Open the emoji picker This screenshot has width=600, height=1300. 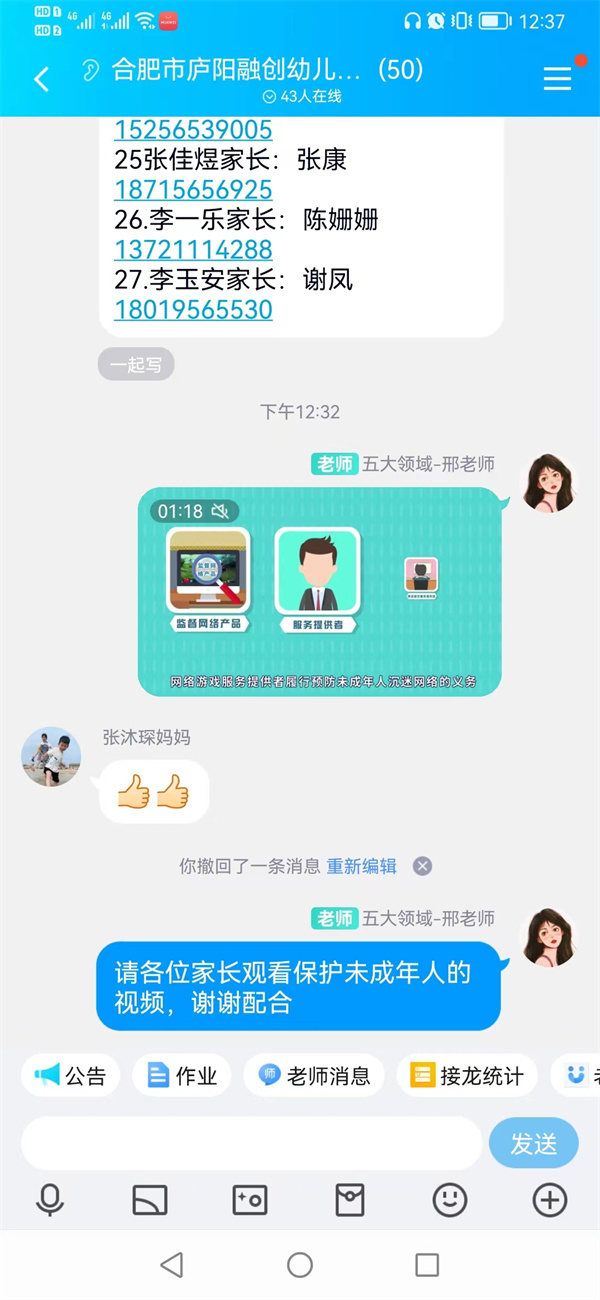point(449,1200)
